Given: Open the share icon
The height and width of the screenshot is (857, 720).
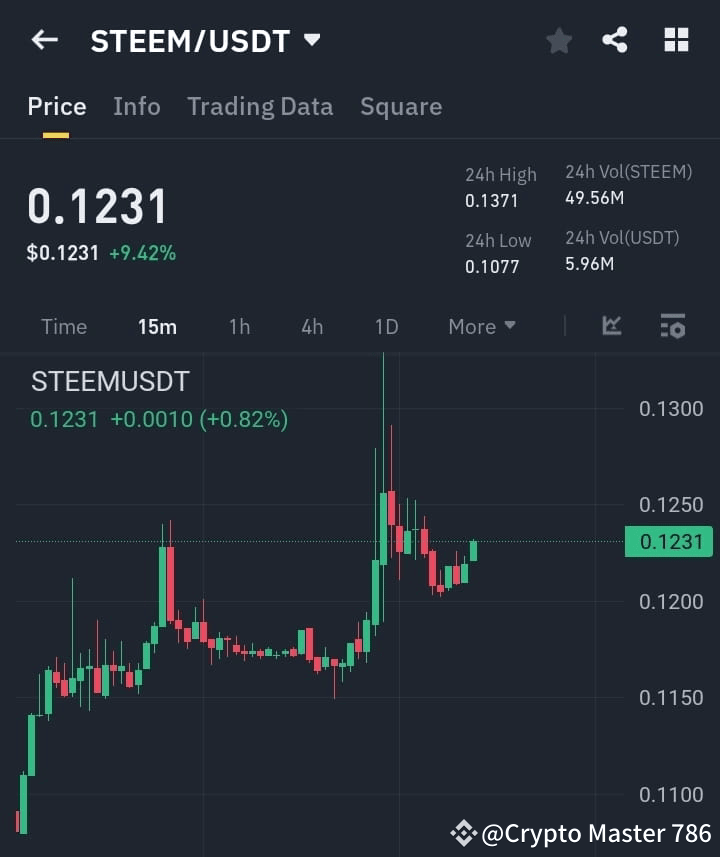Looking at the screenshot, I should pos(616,40).
